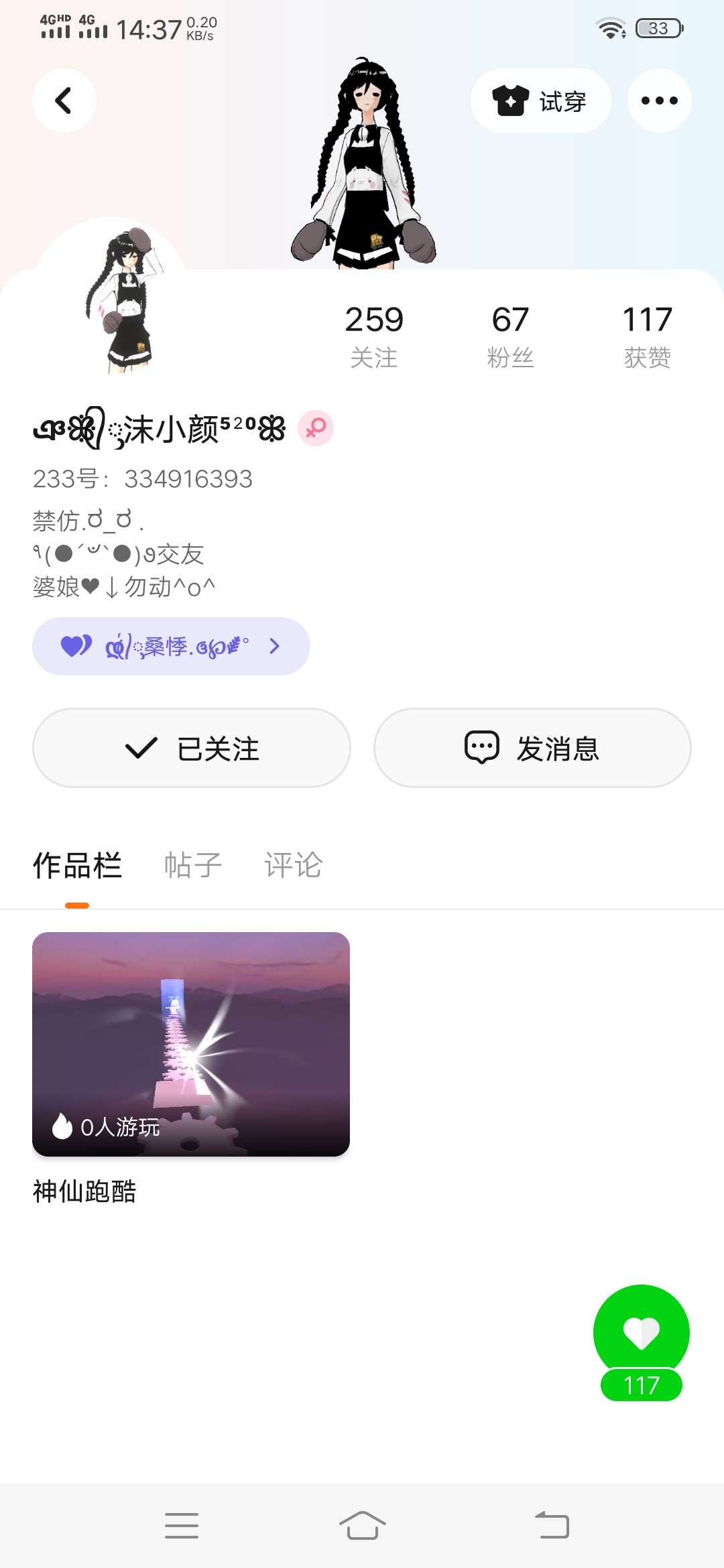Open the 神仙跑酷 game card
This screenshot has width=724, height=1568.
[191, 1044]
